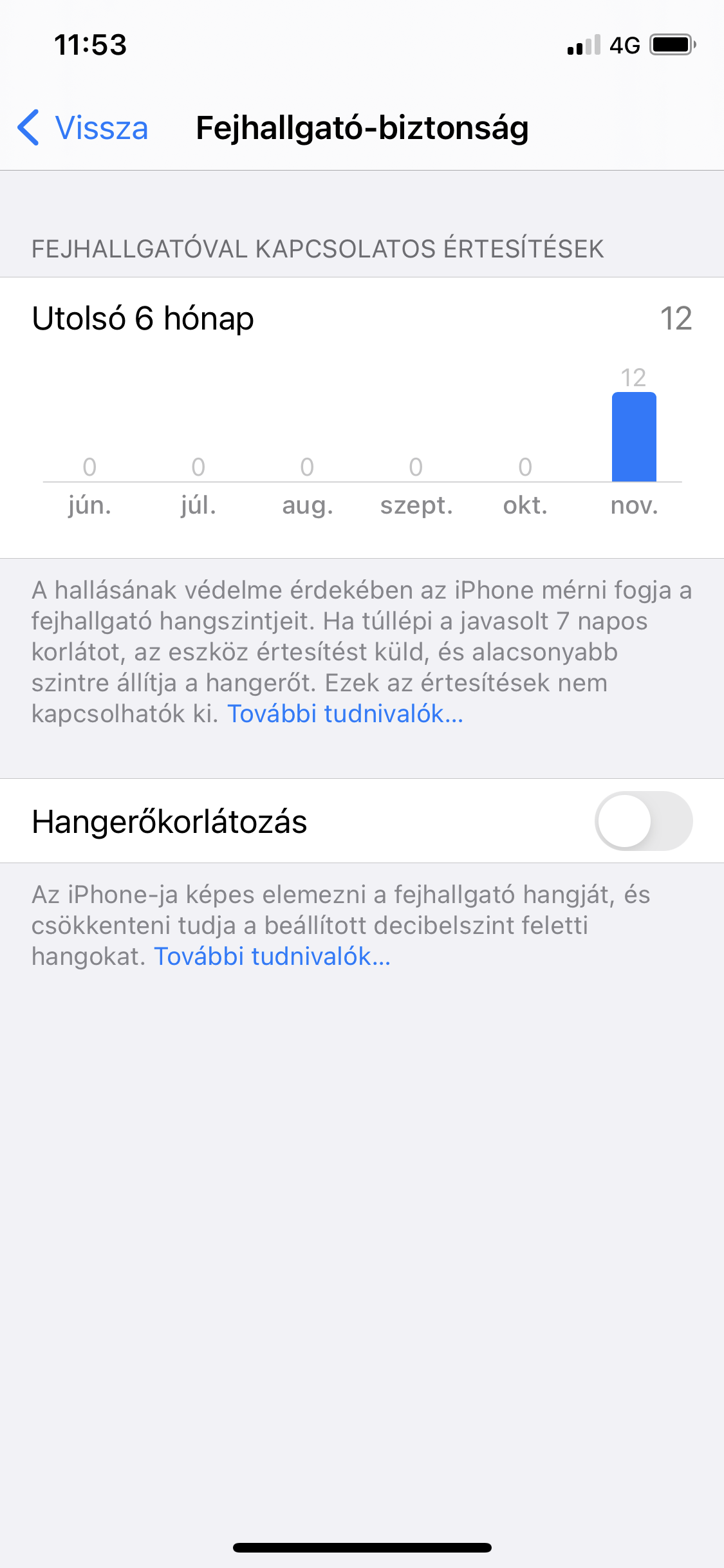Open További tudnivalók link under headphone notifications
The width and height of the screenshot is (724, 1568).
pos(345,714)
